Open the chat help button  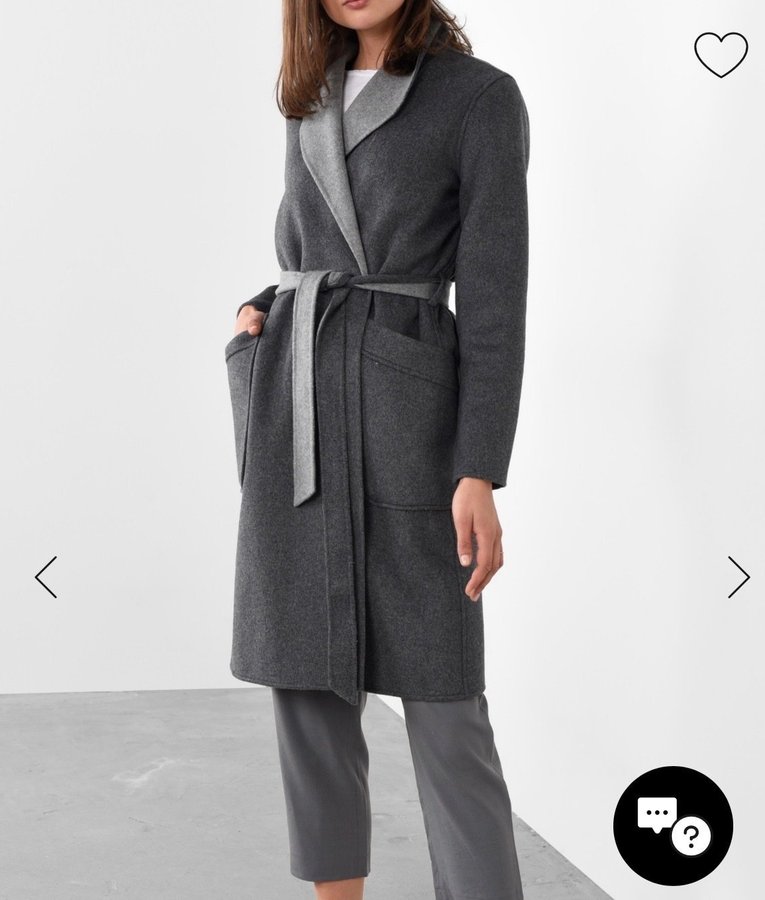click(x=673, y=825)
